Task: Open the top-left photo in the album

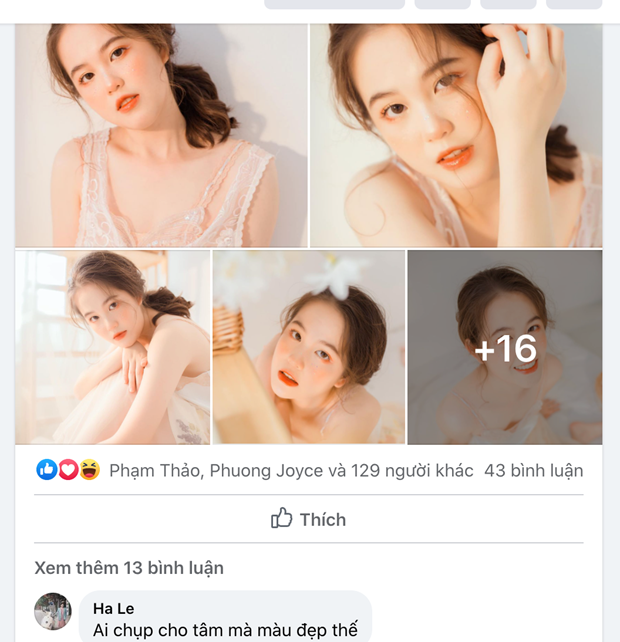Action: [x=161, y=135]
